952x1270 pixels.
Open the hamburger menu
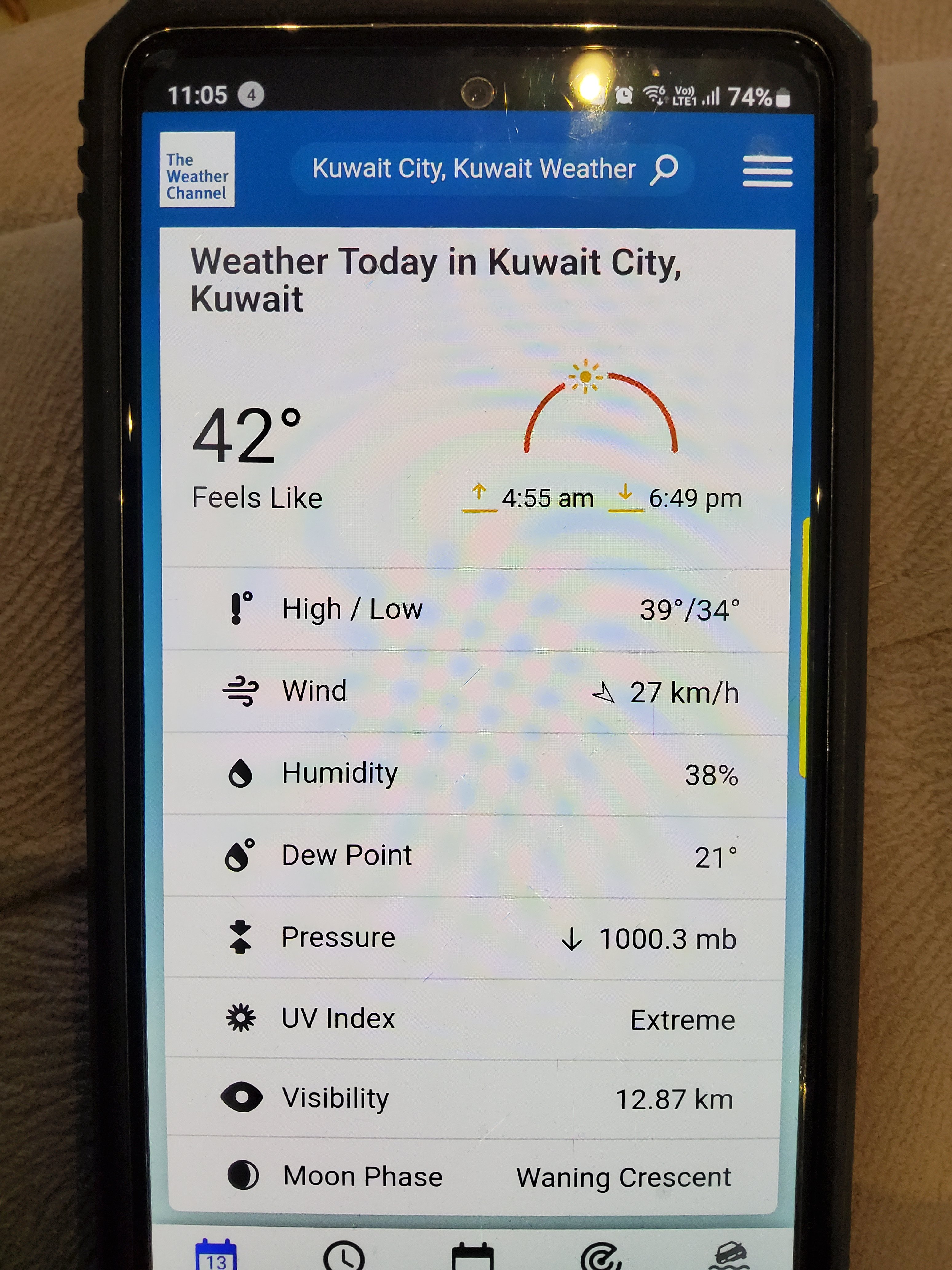click(x=767, y=171)
